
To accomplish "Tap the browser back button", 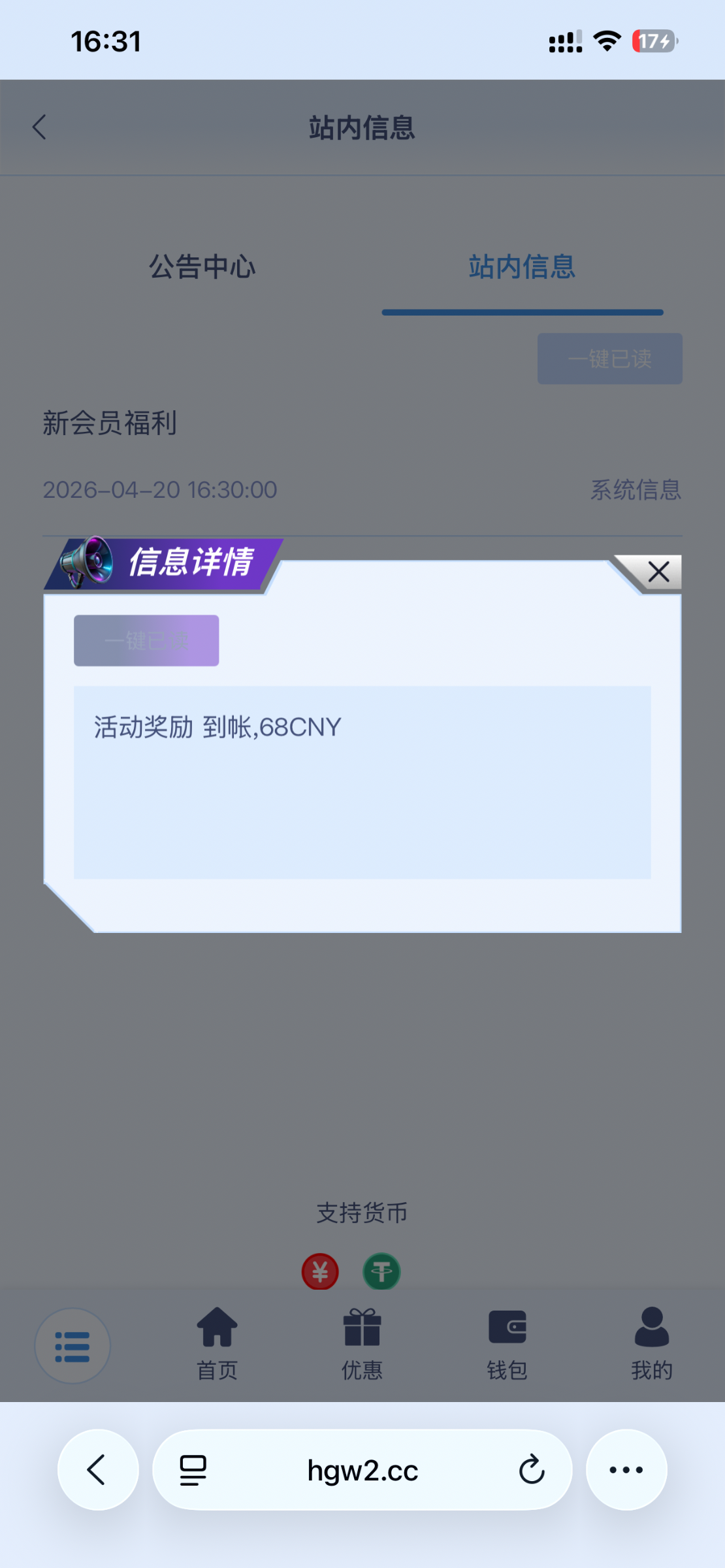I will (98, 1470).
